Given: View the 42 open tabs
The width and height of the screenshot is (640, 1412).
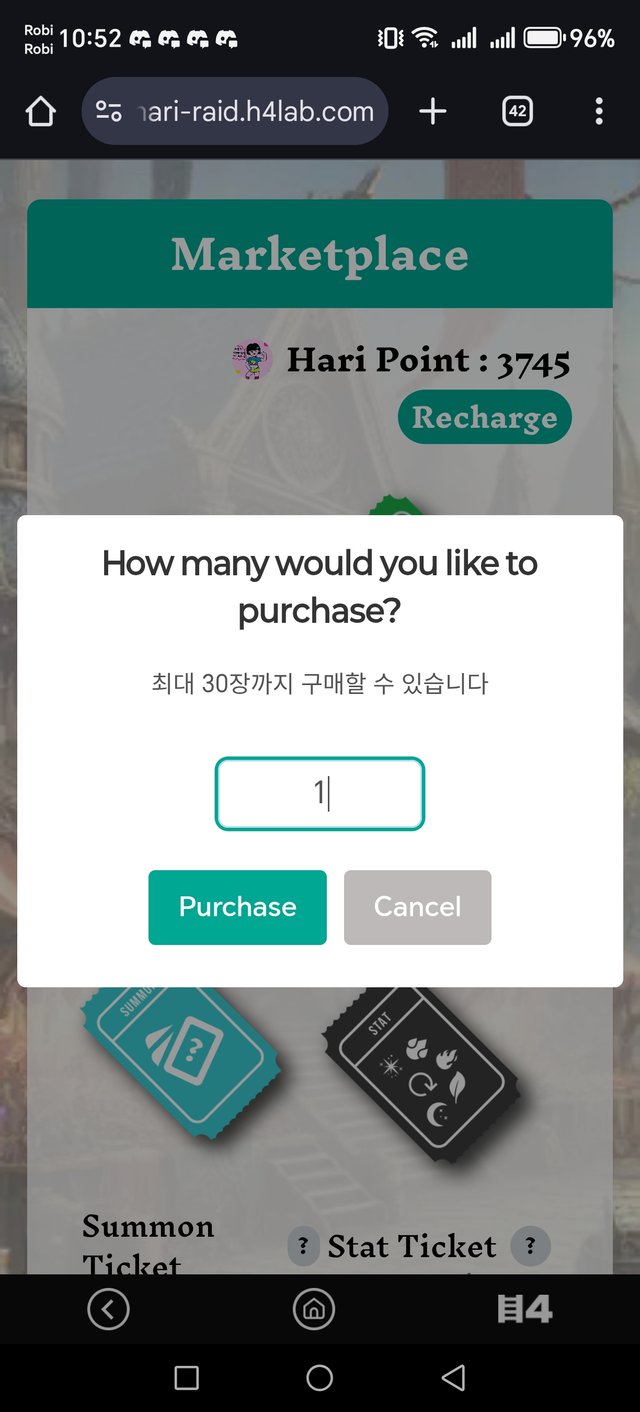Looking at the screenshot, I should pos(517,111).
